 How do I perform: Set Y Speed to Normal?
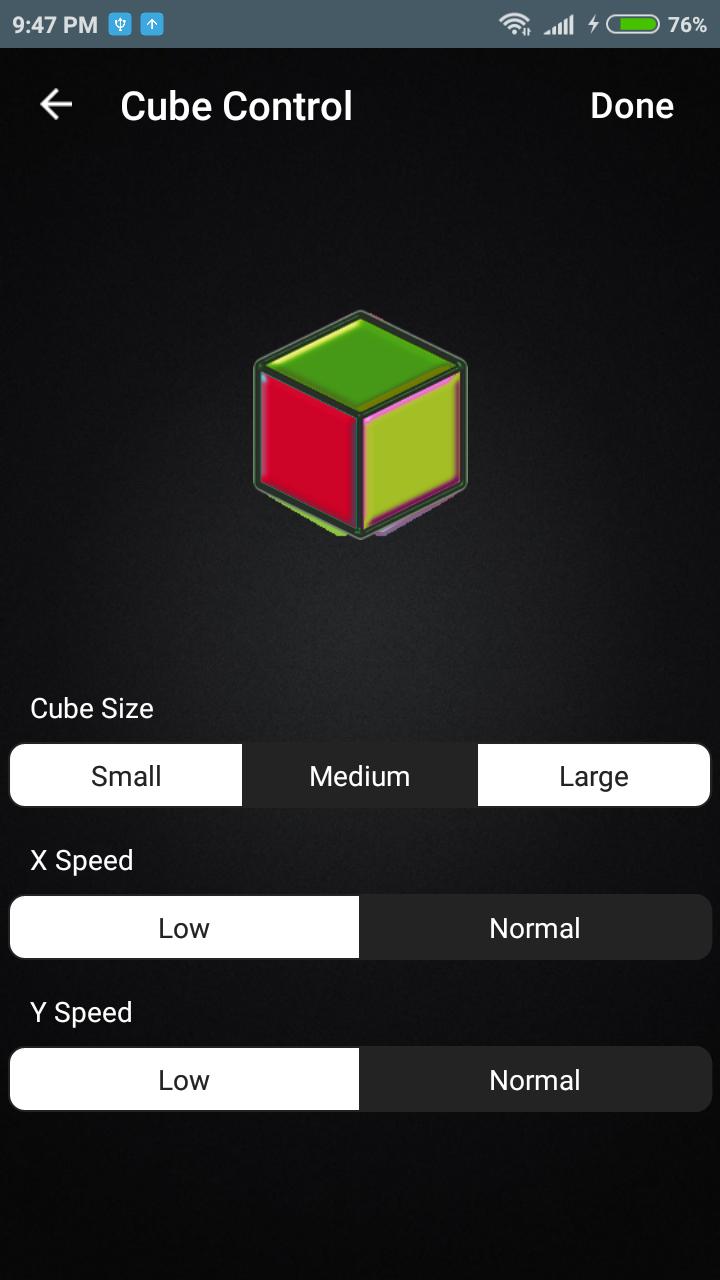(x=535, y=1080)
